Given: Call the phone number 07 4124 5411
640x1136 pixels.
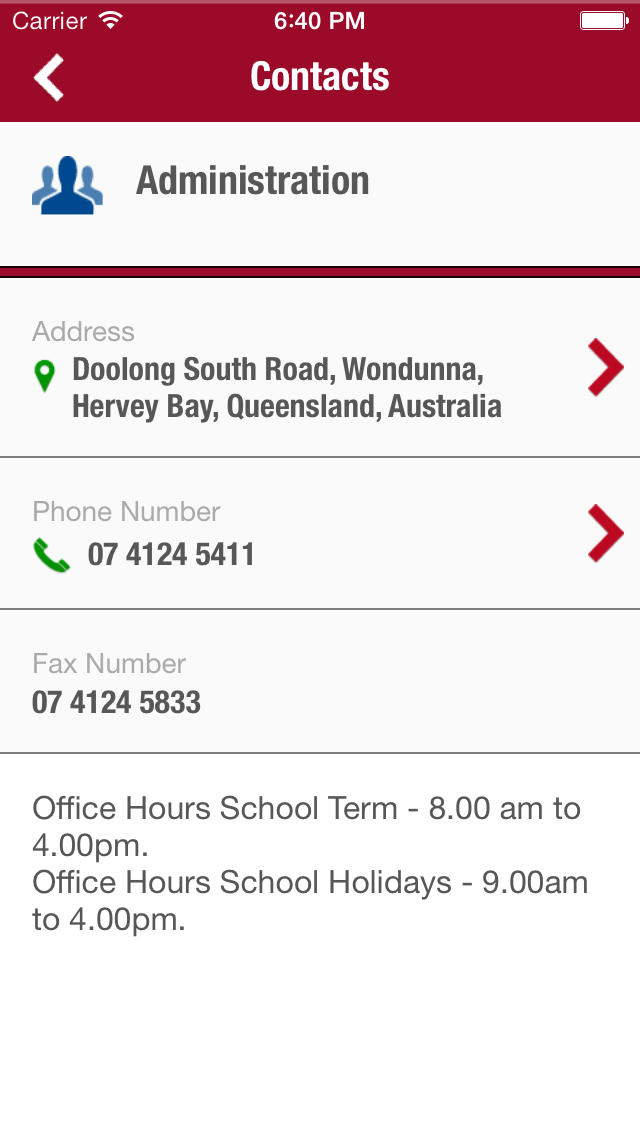Looking at the screenshot, I should (x=320, y=534).
